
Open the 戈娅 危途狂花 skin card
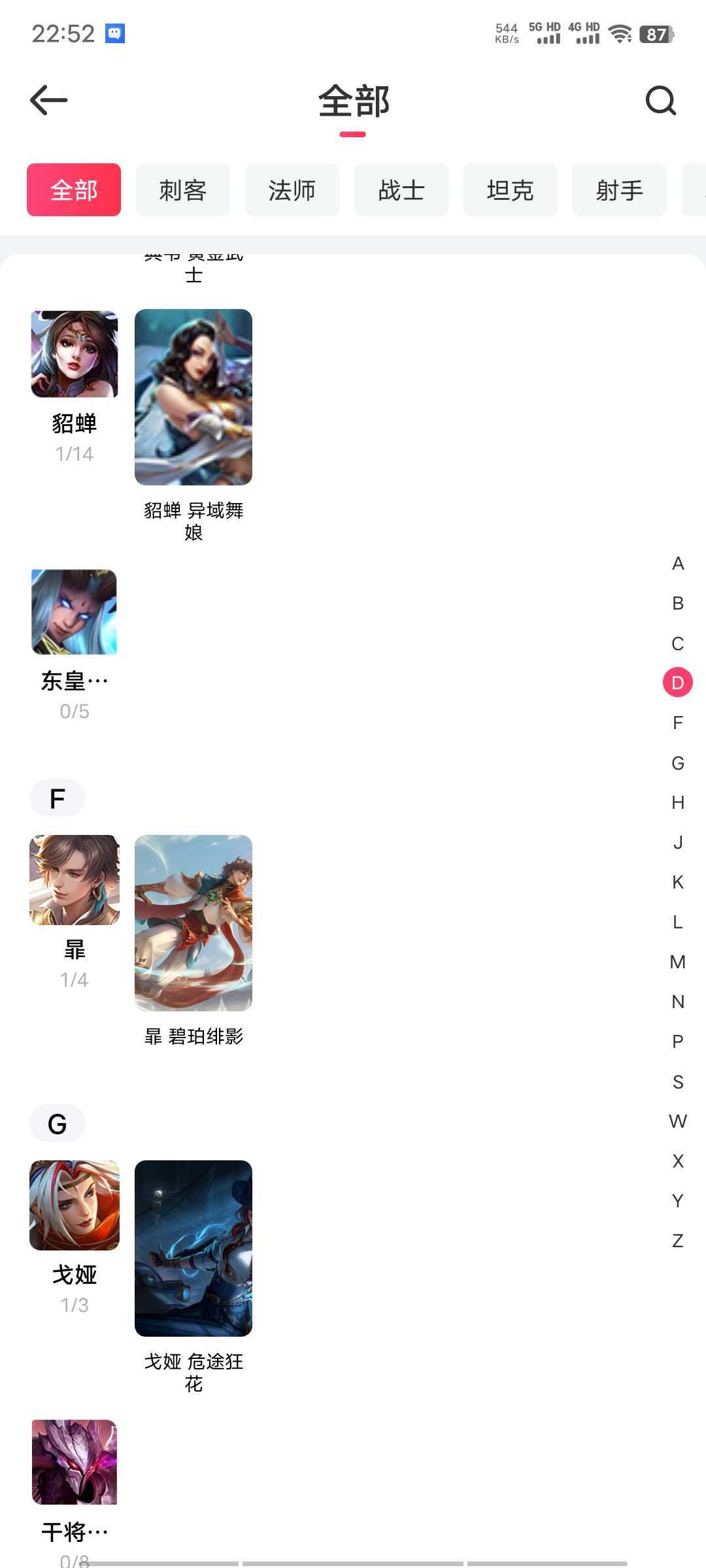click(x=193, y=1248)
